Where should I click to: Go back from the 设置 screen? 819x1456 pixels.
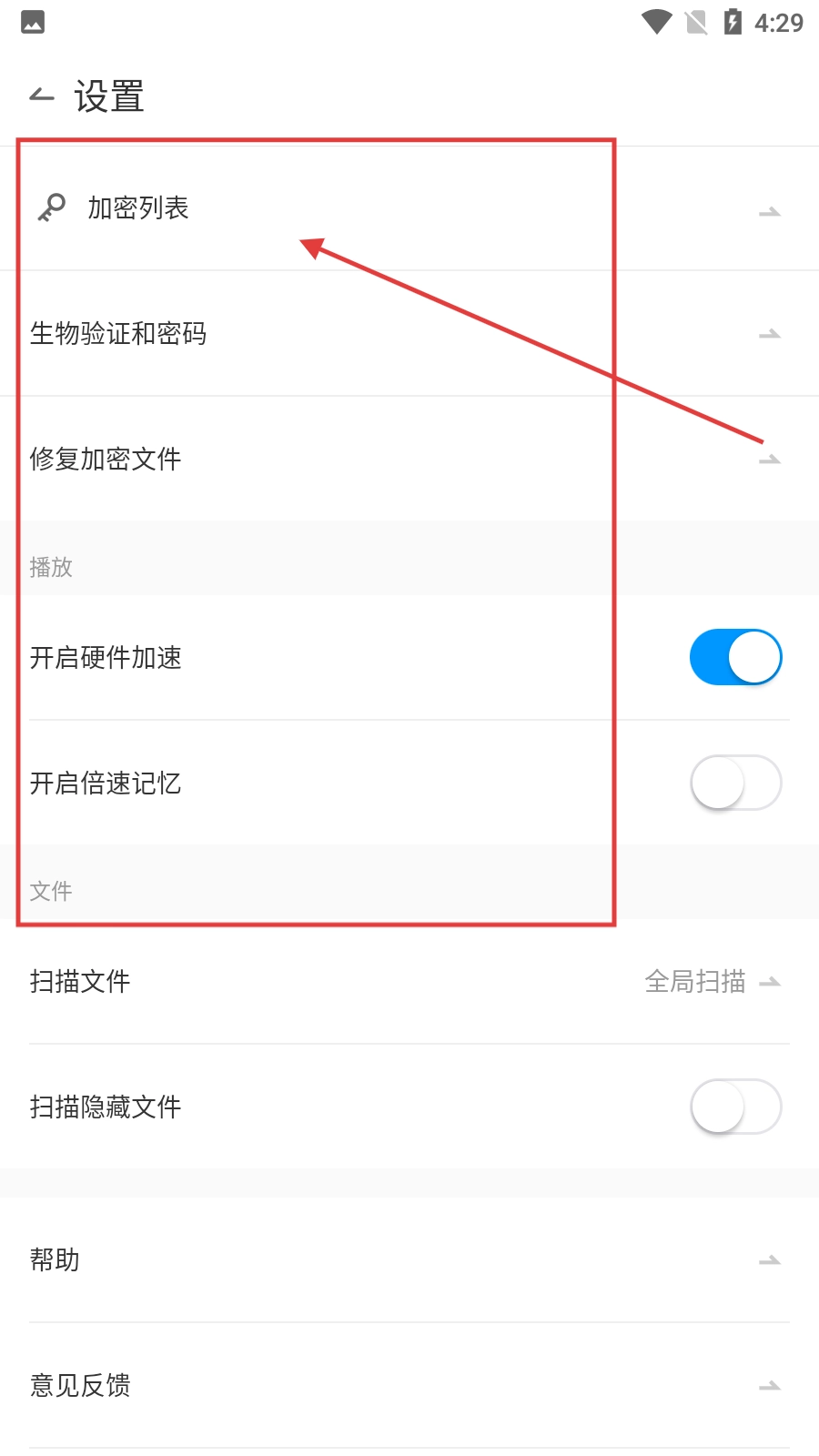[x=42, y=96]
